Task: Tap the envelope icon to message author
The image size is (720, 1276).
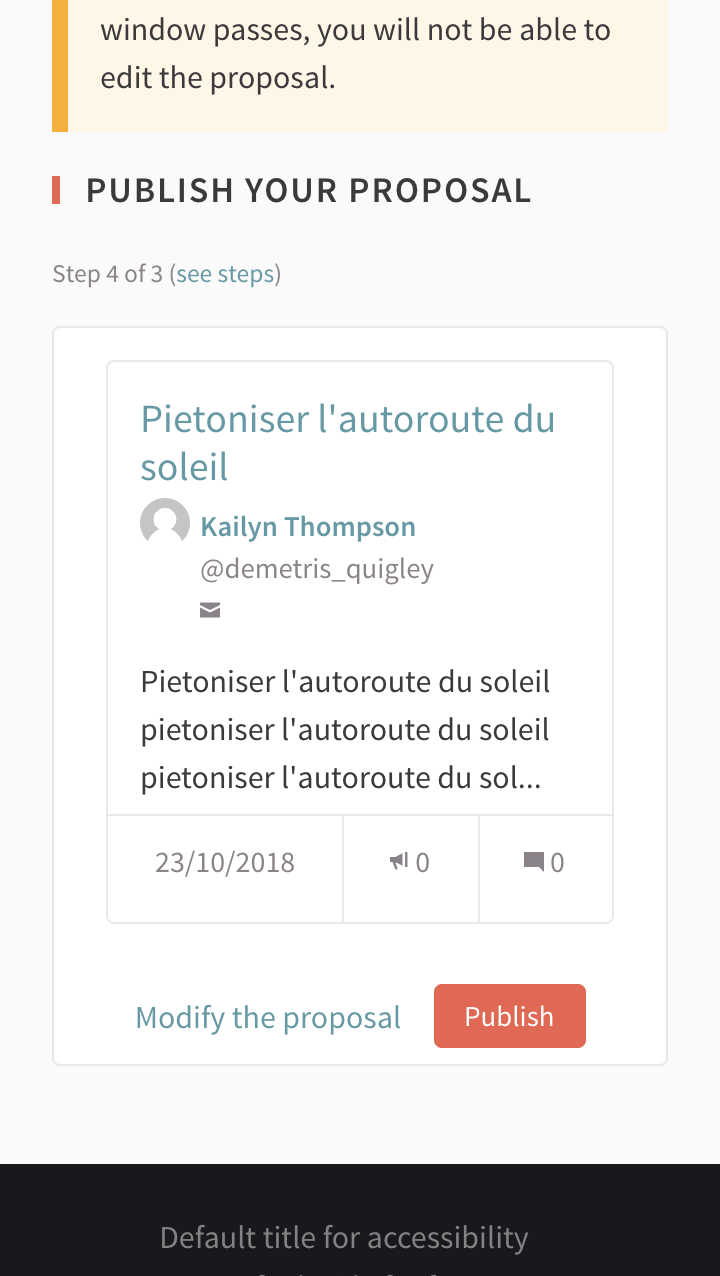Action: click(210, 610)
